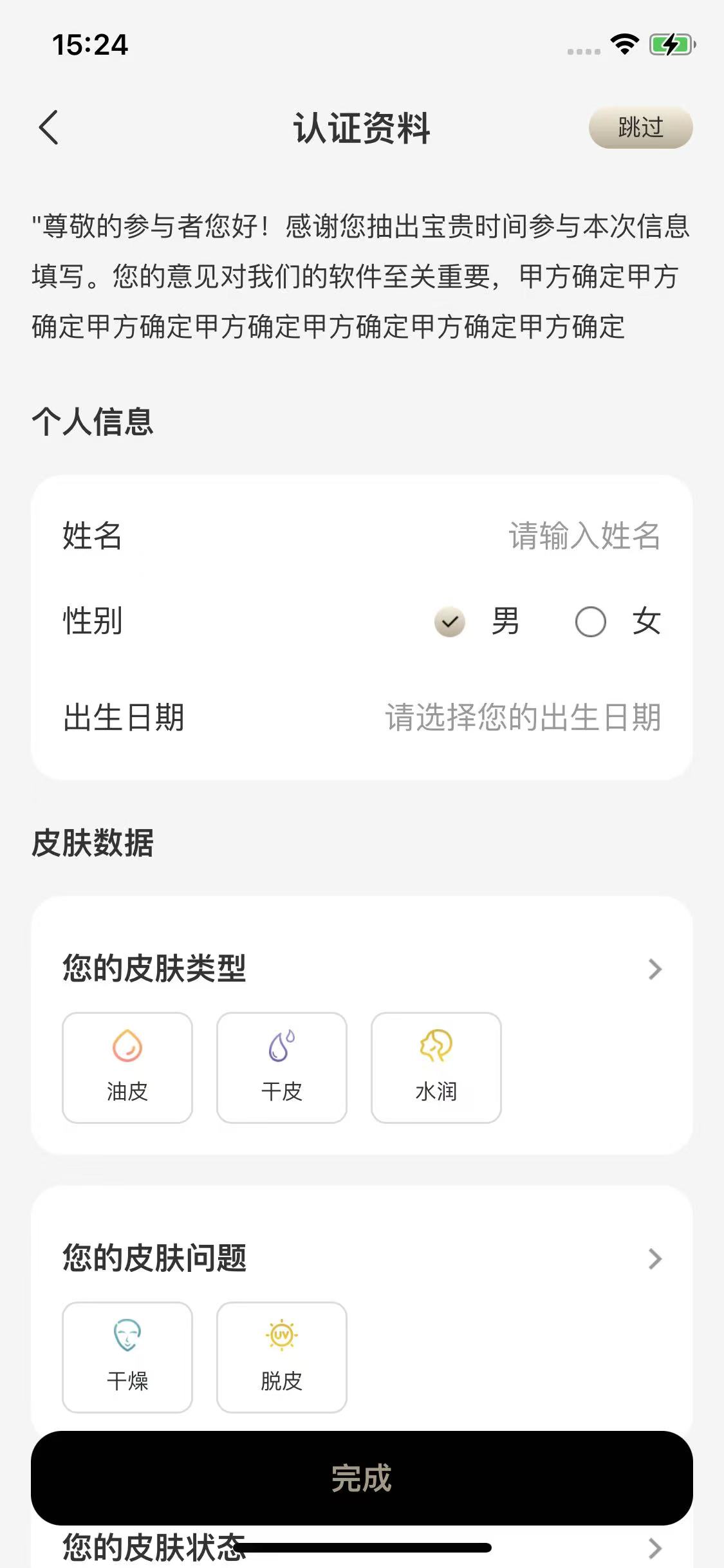Tap the 跳过 skip button
Screen dimensions: 724x1568
click(640, 127)
